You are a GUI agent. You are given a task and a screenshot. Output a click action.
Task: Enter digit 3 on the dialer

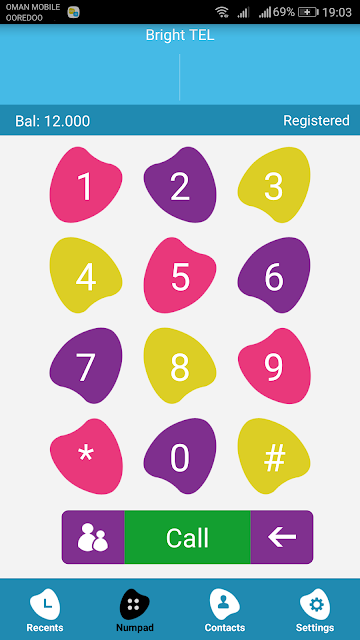click(274, 185)
